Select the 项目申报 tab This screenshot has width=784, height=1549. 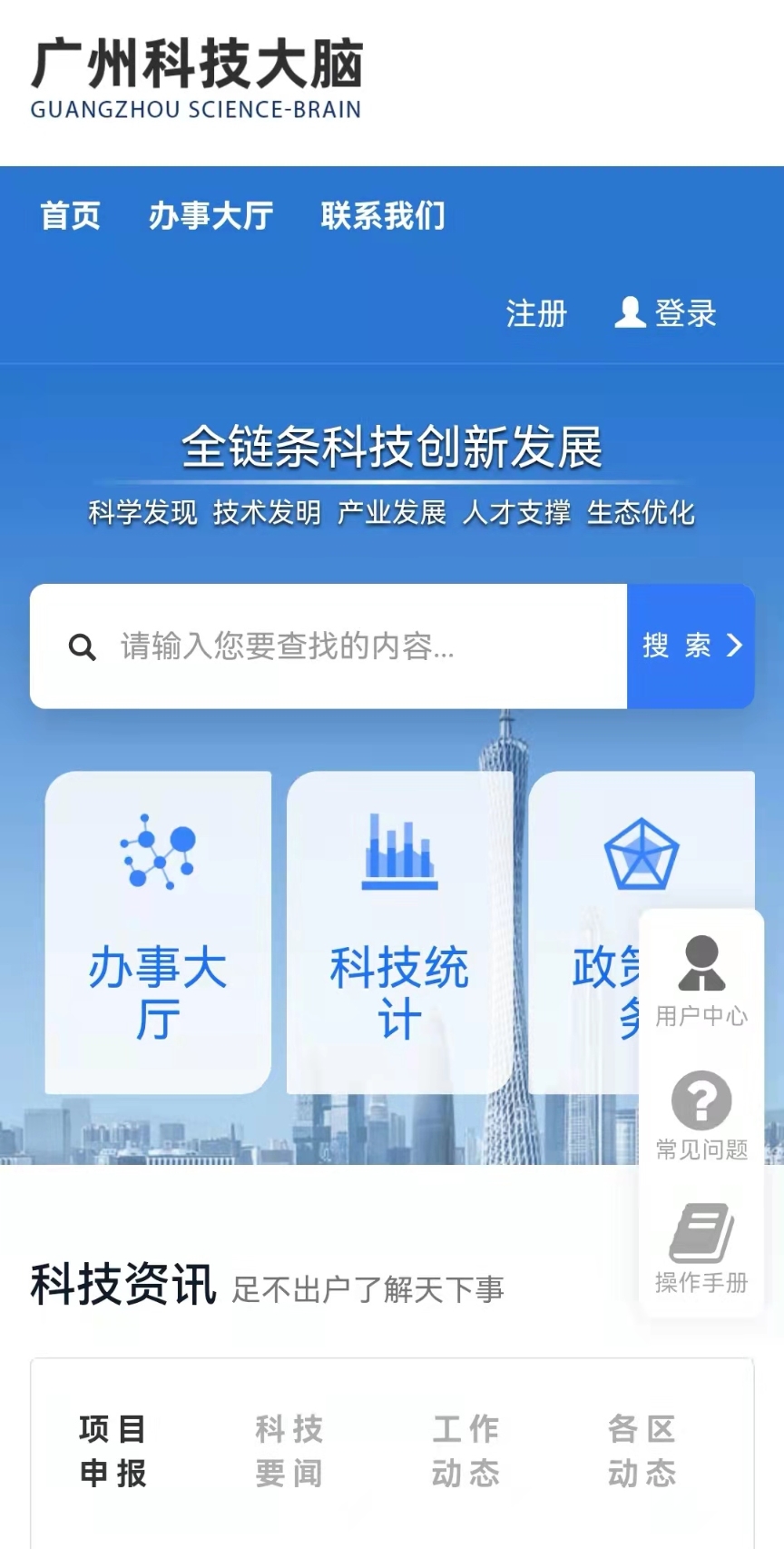pos(113,1450)
